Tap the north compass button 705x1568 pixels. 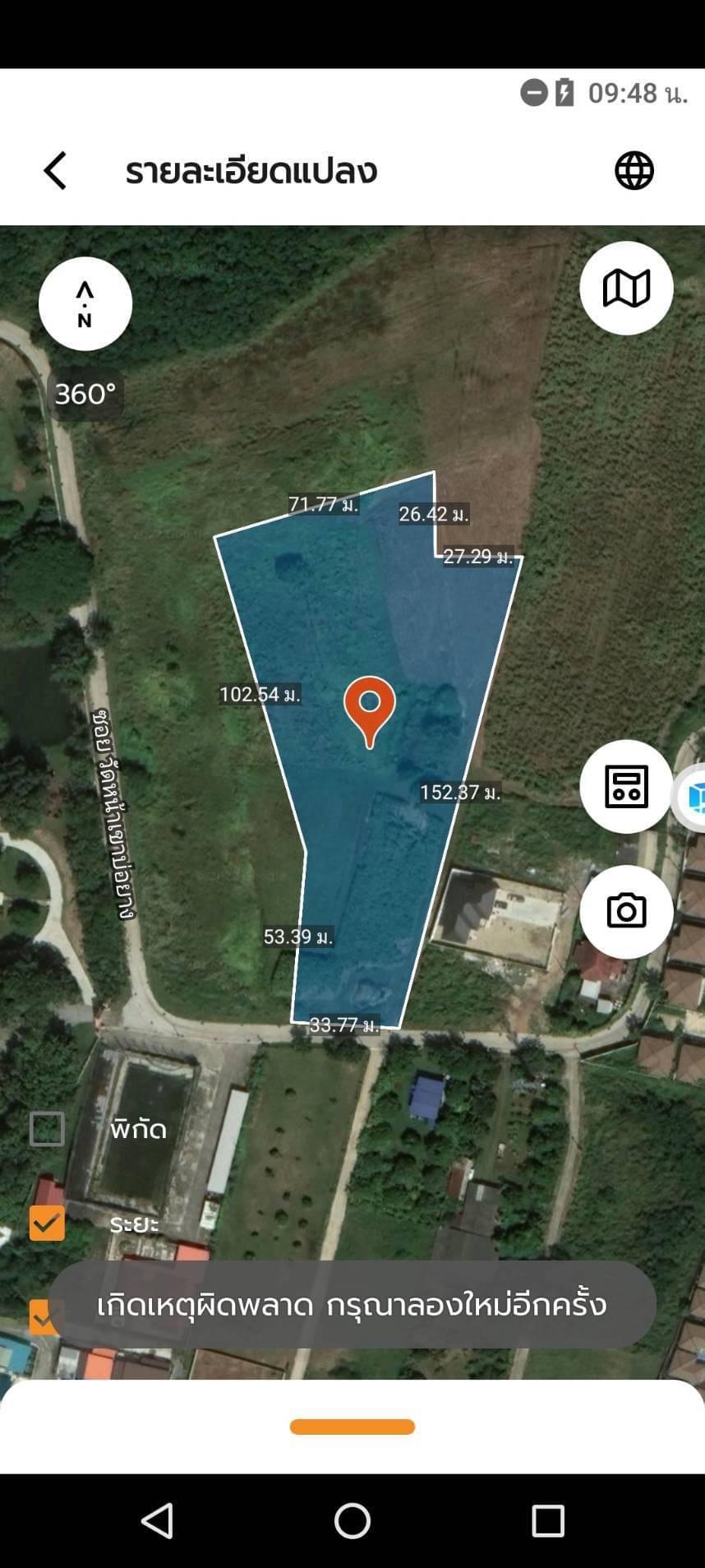point(85,304)
